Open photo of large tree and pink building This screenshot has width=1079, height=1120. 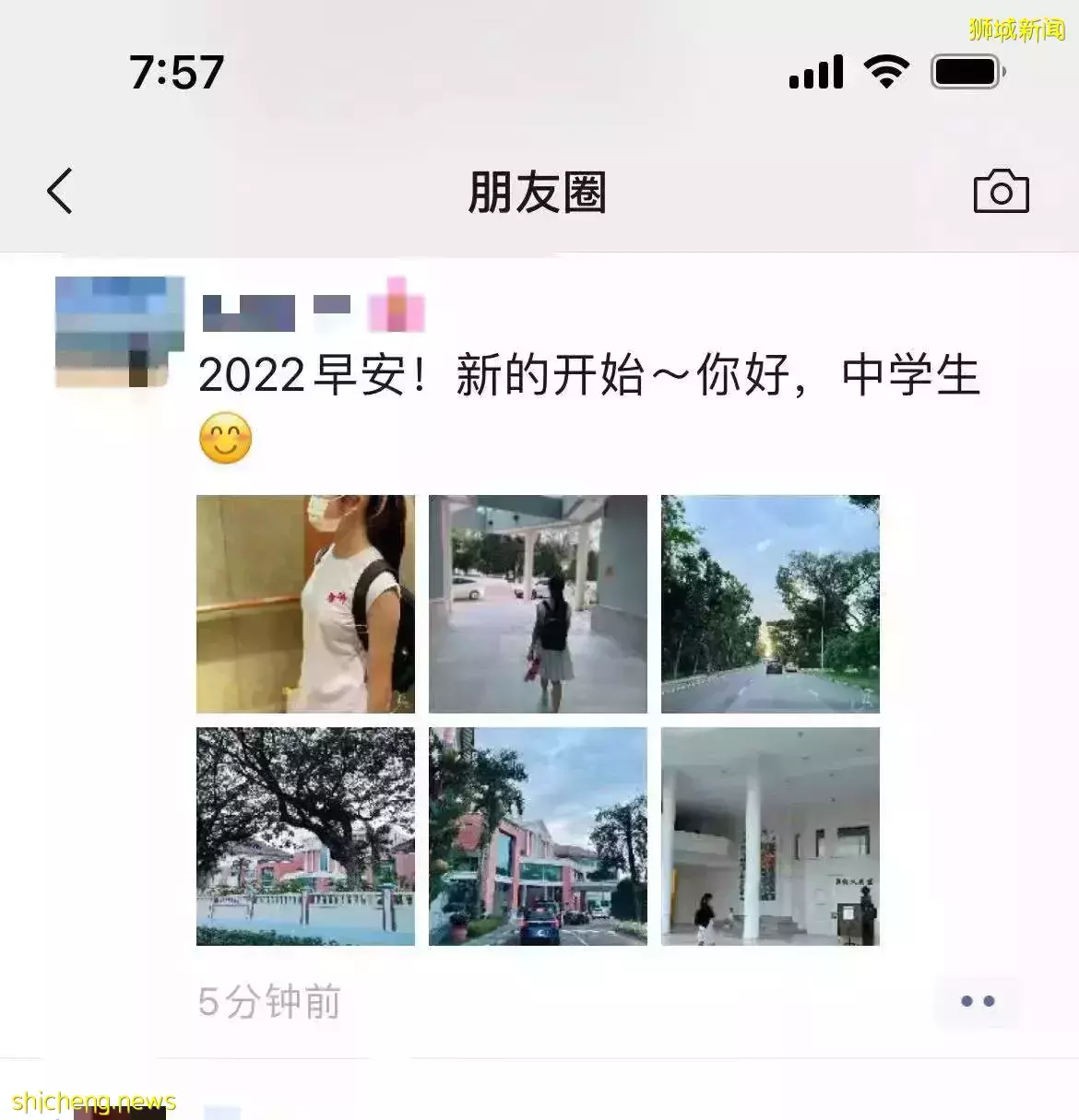[x=305, y=836]
